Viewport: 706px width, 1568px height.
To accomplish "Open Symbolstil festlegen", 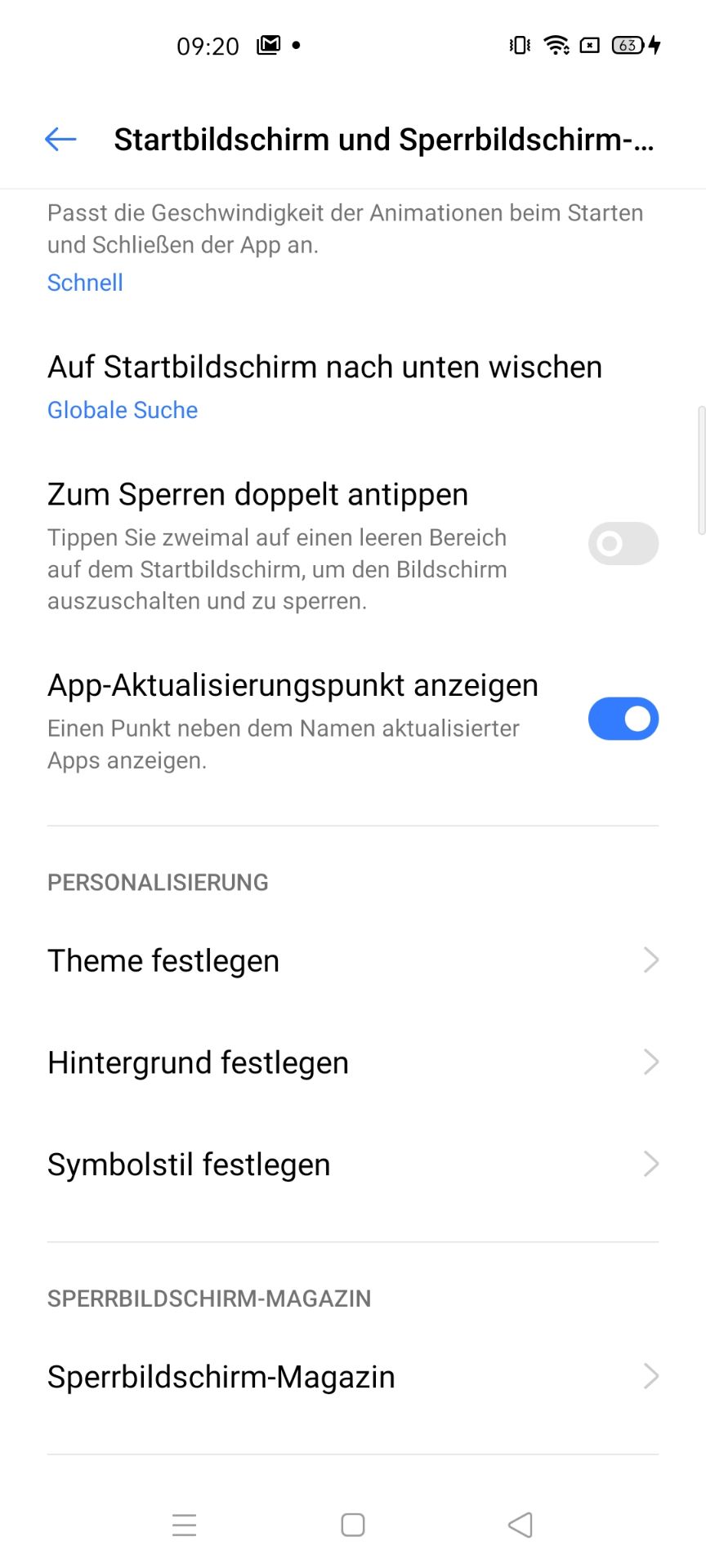I will coord(353,1165).
